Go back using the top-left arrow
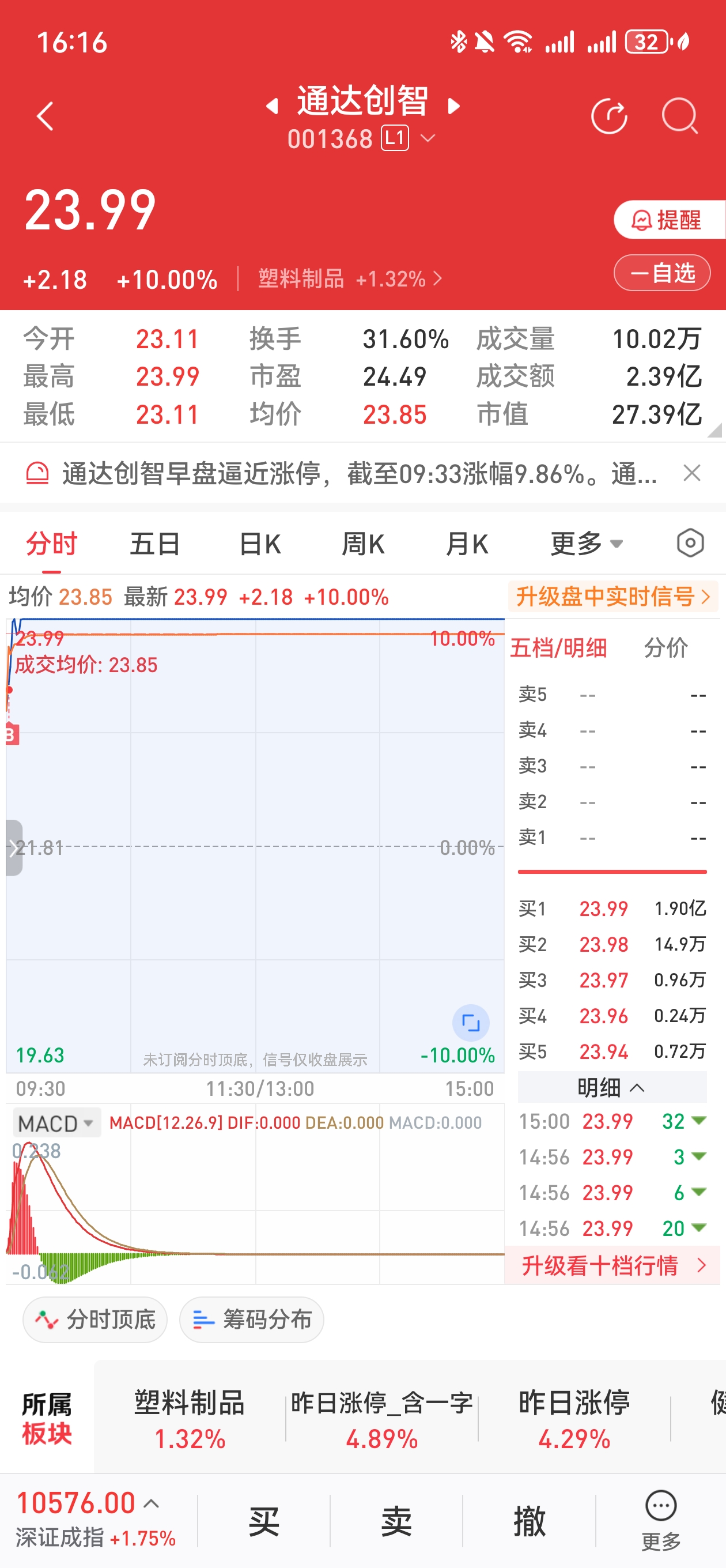This screenshot has width=726, height=1568. (46, 116)
